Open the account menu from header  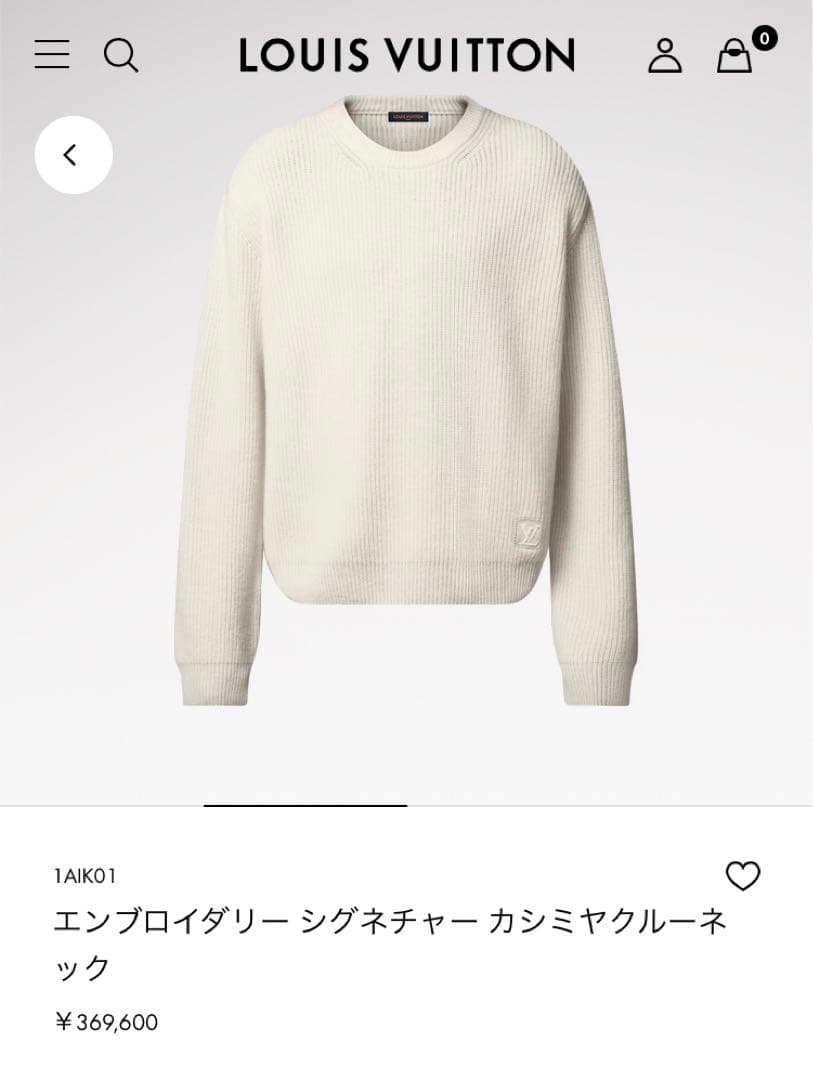pos(664,56)
